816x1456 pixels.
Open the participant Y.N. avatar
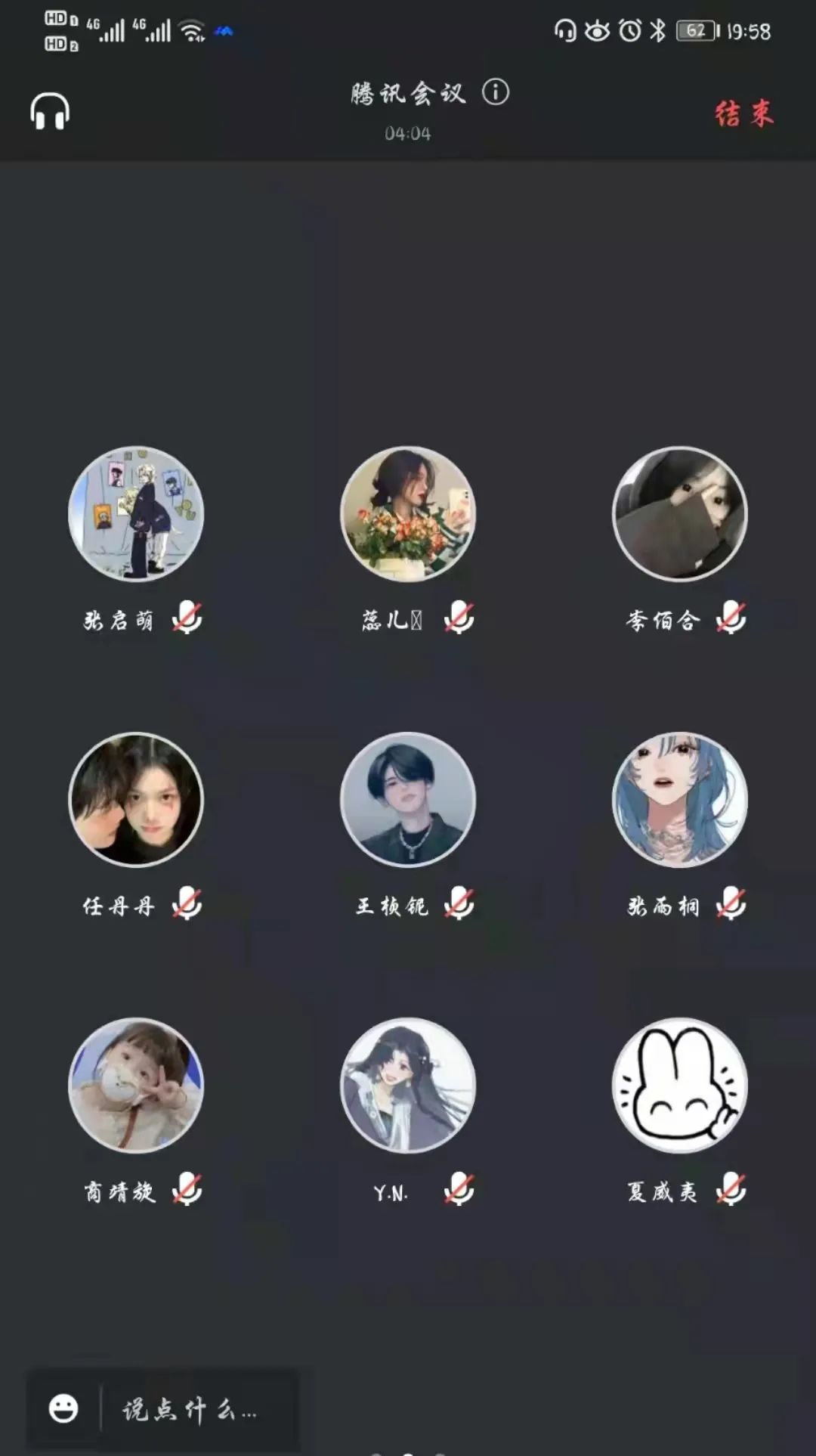point(408,1086)
